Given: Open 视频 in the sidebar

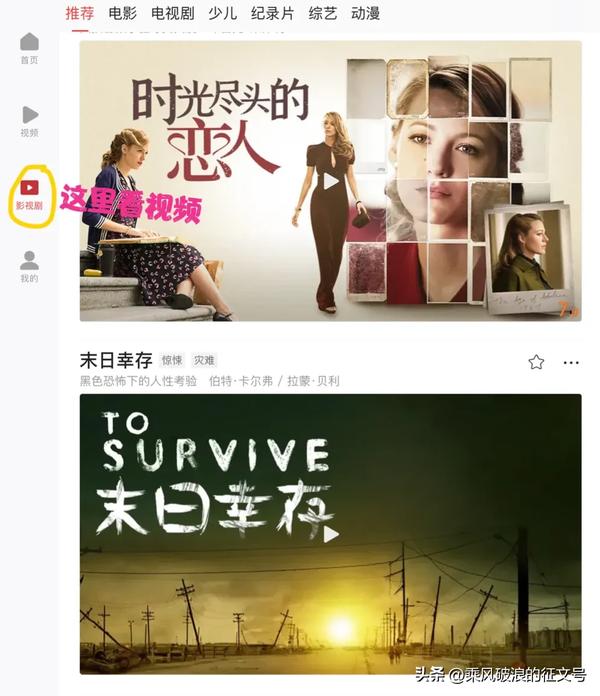Looking at the screenshot, I should tap(29, 121).
